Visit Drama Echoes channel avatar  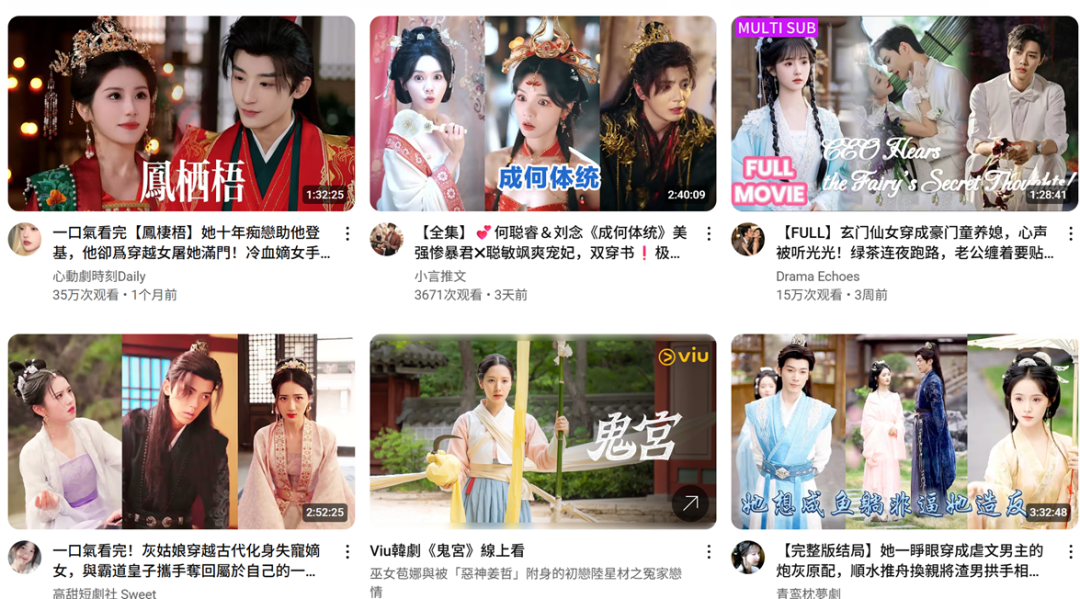click(748, 240)
